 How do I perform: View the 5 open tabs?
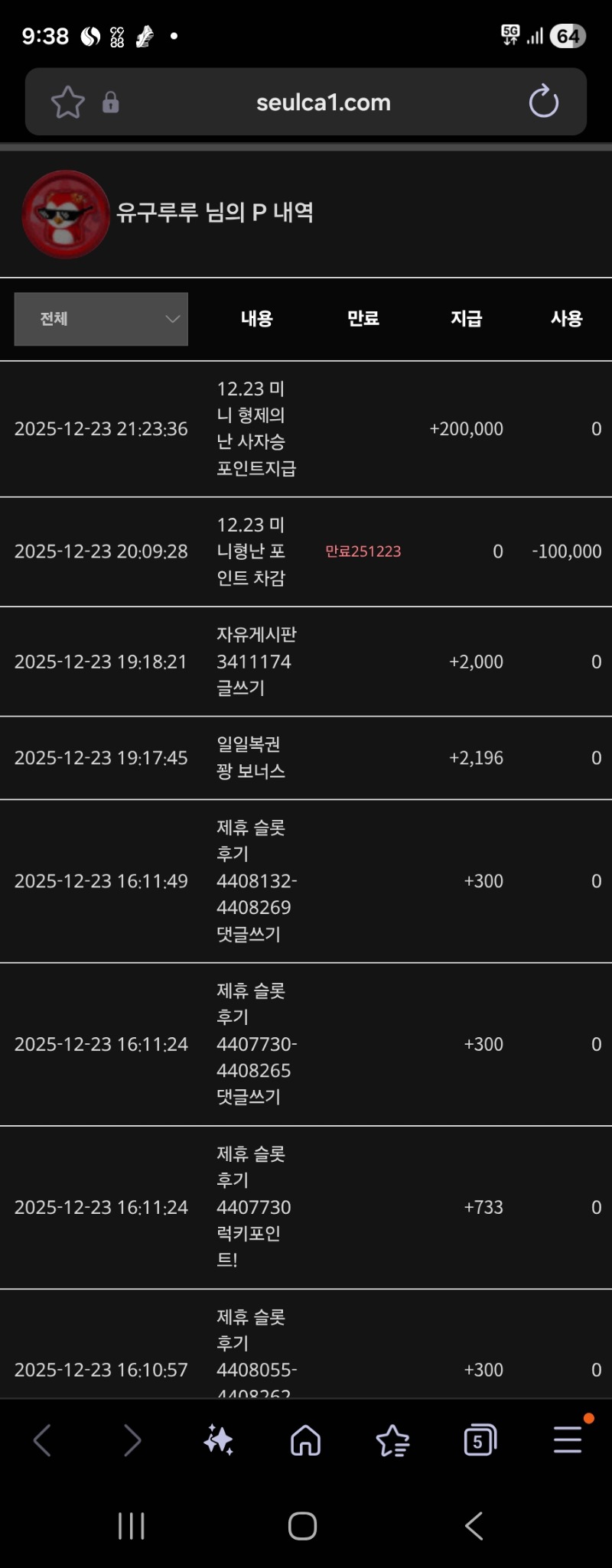pos(480,1441)
